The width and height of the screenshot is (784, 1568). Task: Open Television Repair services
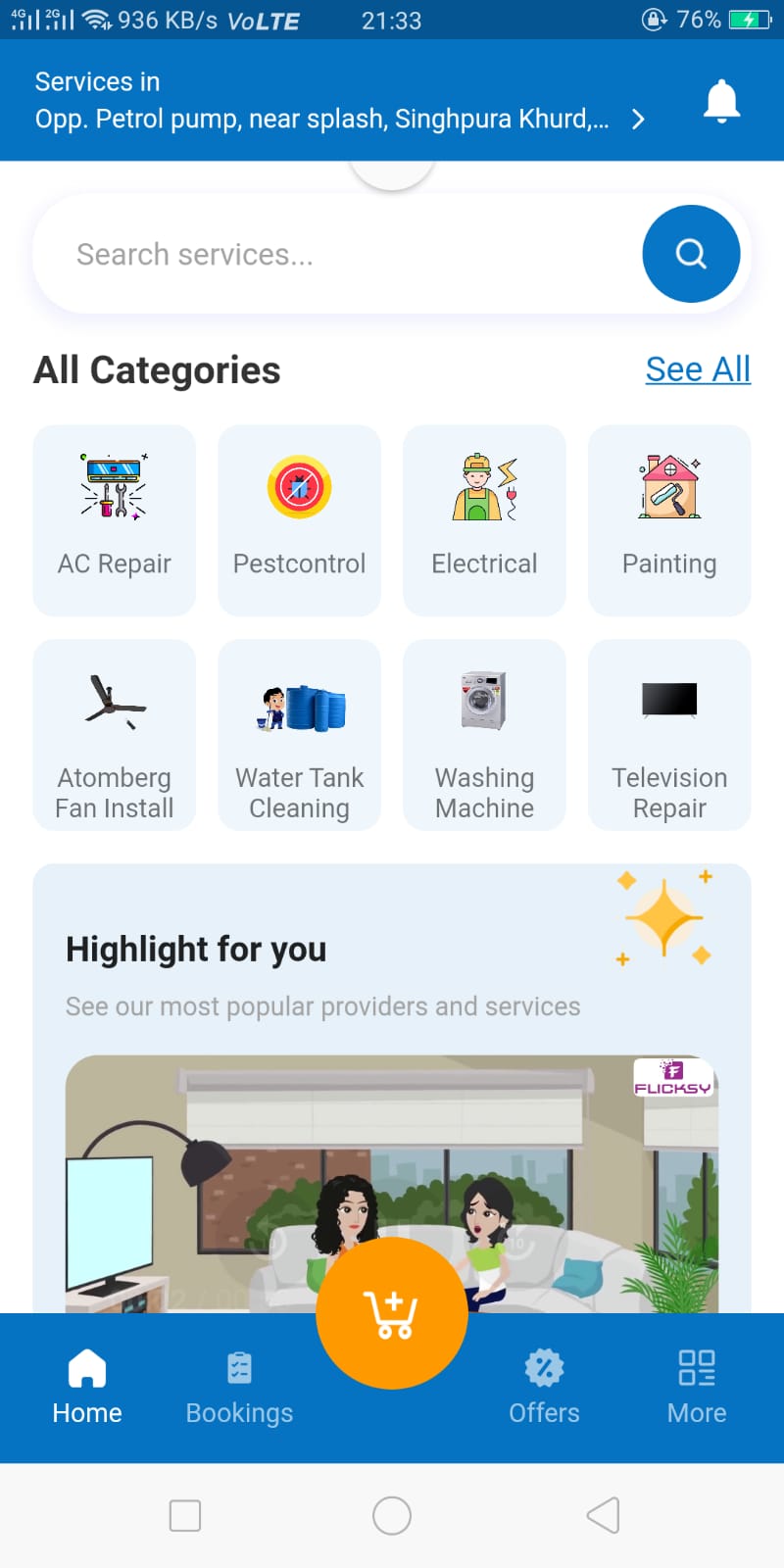coord(669,735)
